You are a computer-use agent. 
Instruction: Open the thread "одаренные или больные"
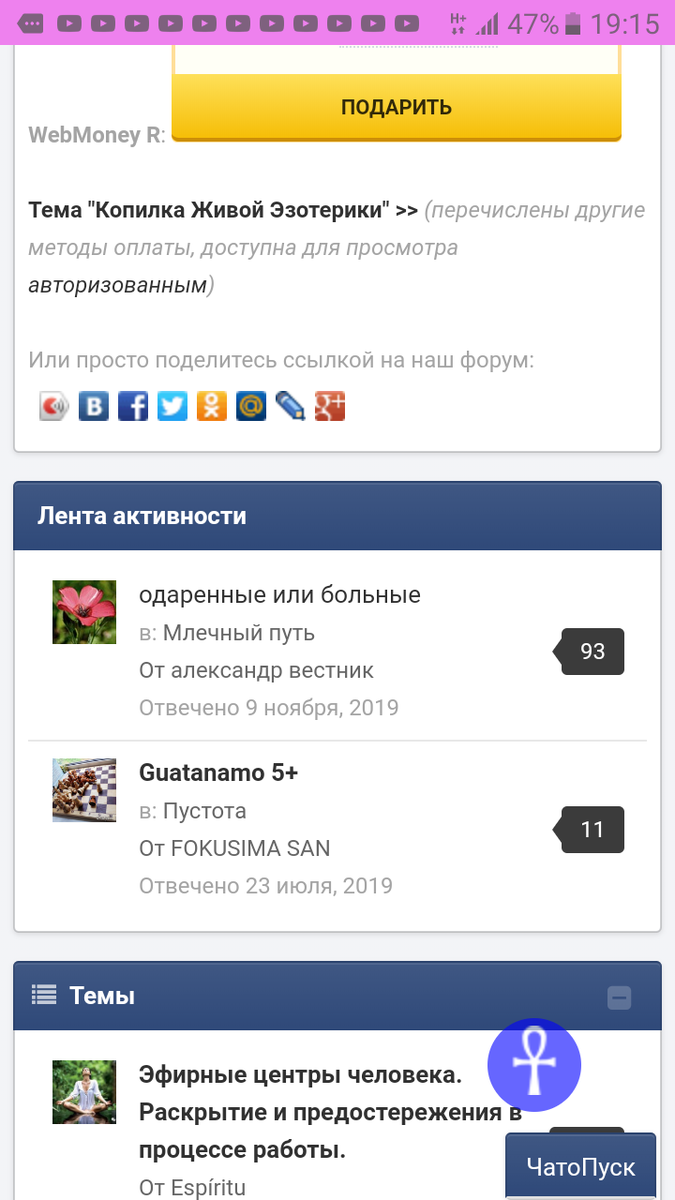coord(280,595)
